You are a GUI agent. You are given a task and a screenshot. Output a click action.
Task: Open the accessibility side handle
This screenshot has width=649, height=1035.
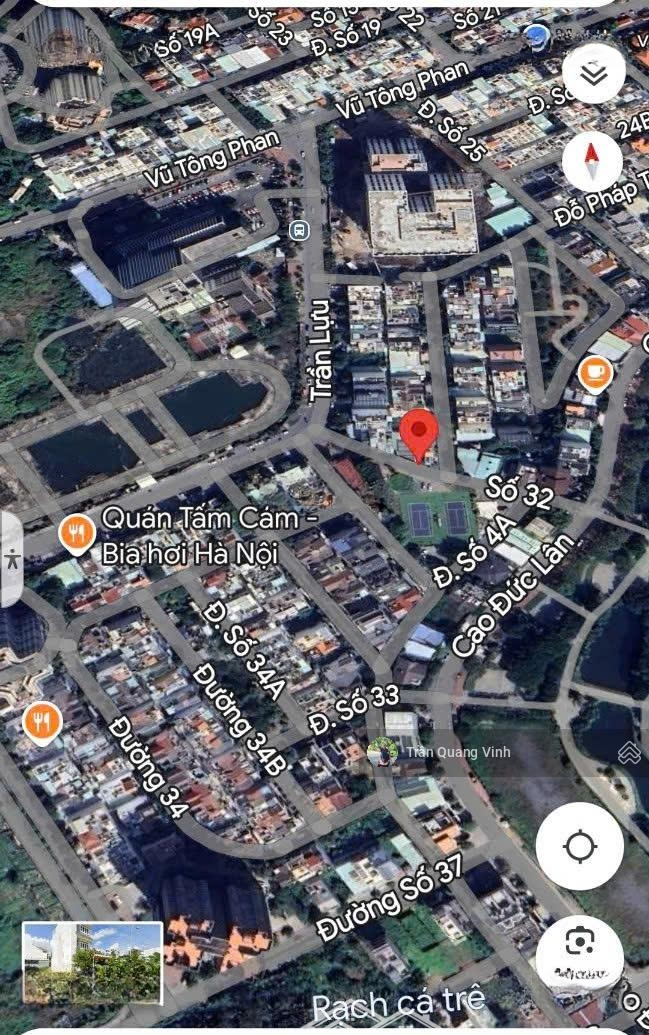coord(11,559)
